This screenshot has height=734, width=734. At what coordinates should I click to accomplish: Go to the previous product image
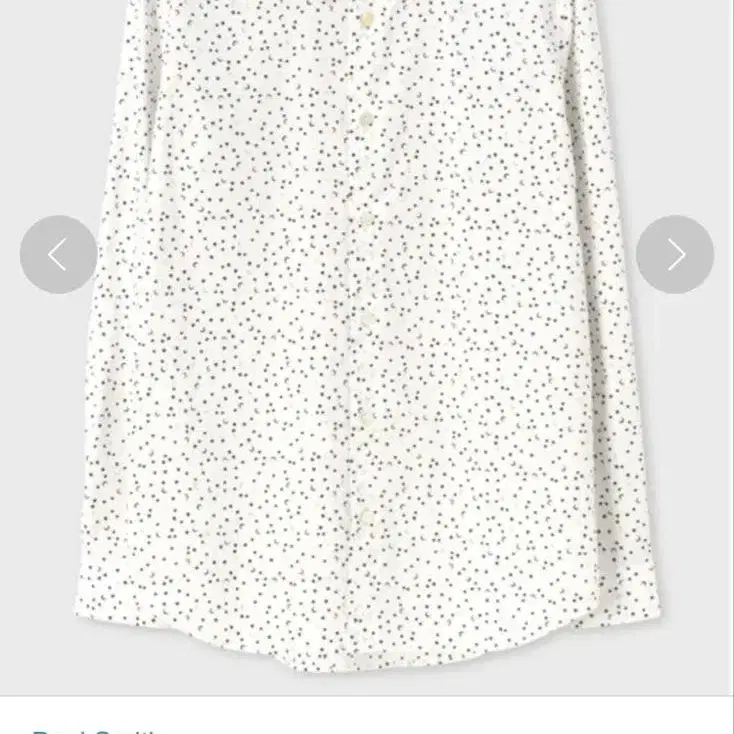pyautogui.click(x=58, y=254)
